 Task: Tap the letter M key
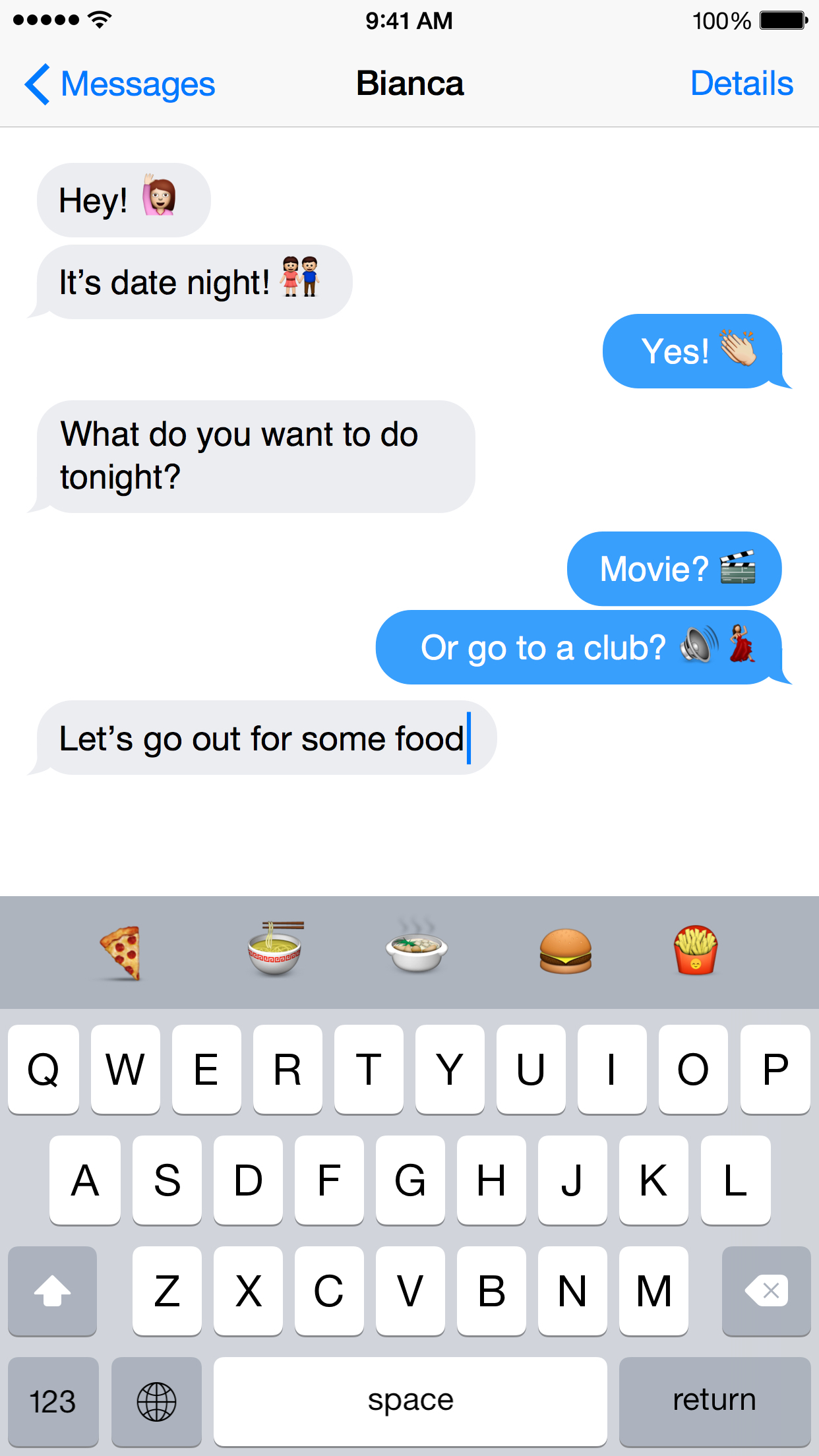(653, 1290)
